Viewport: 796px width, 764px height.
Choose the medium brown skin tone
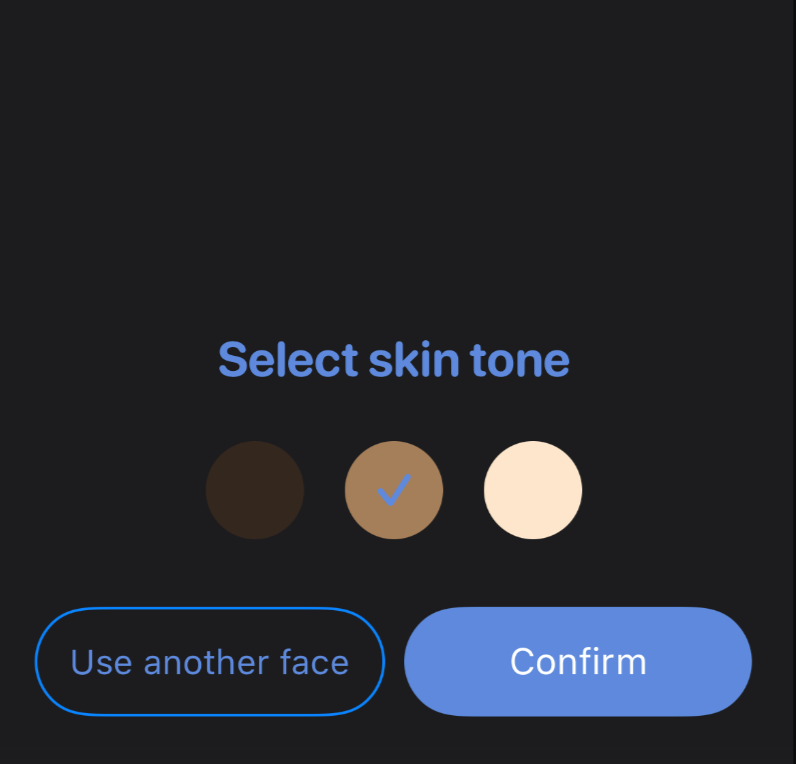tap(394, 490)
